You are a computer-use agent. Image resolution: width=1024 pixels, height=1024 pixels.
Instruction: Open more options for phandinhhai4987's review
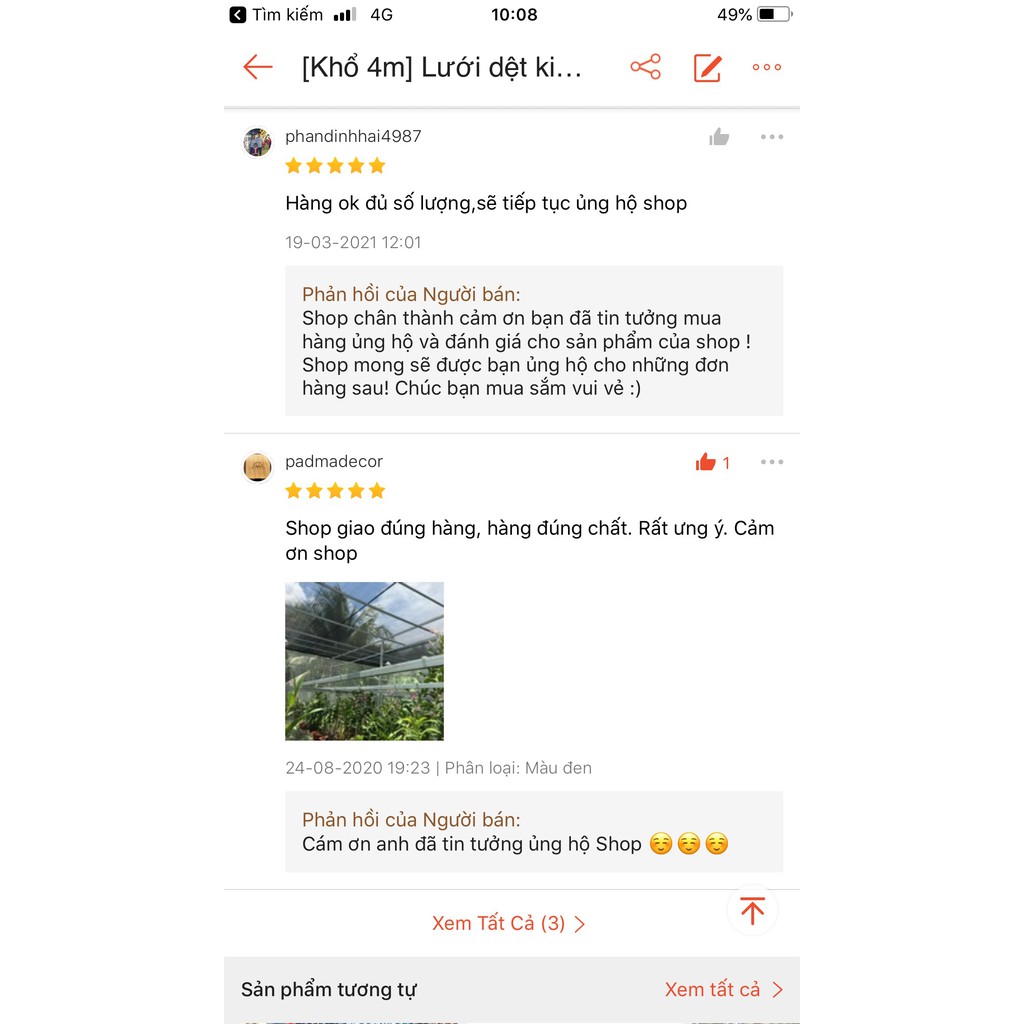click(772, 137)
